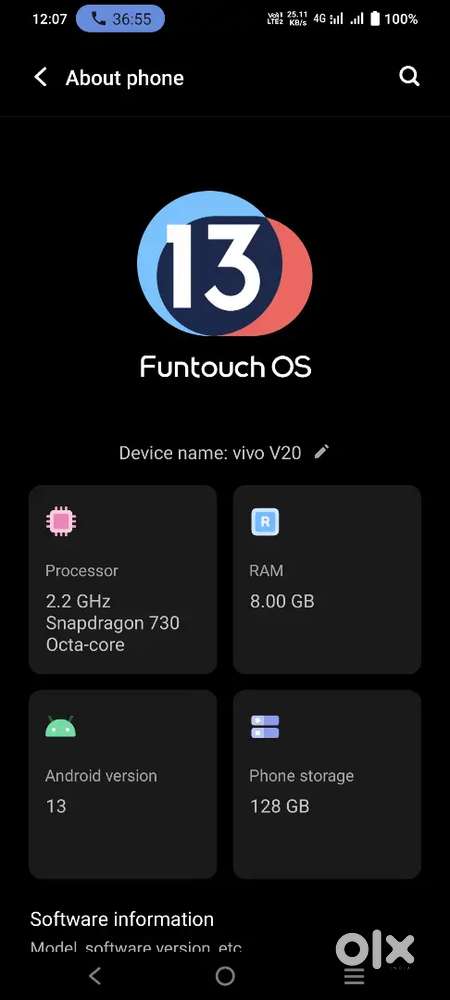Tap the system back button
450x1000 pixels.
[x=95, y=975]
